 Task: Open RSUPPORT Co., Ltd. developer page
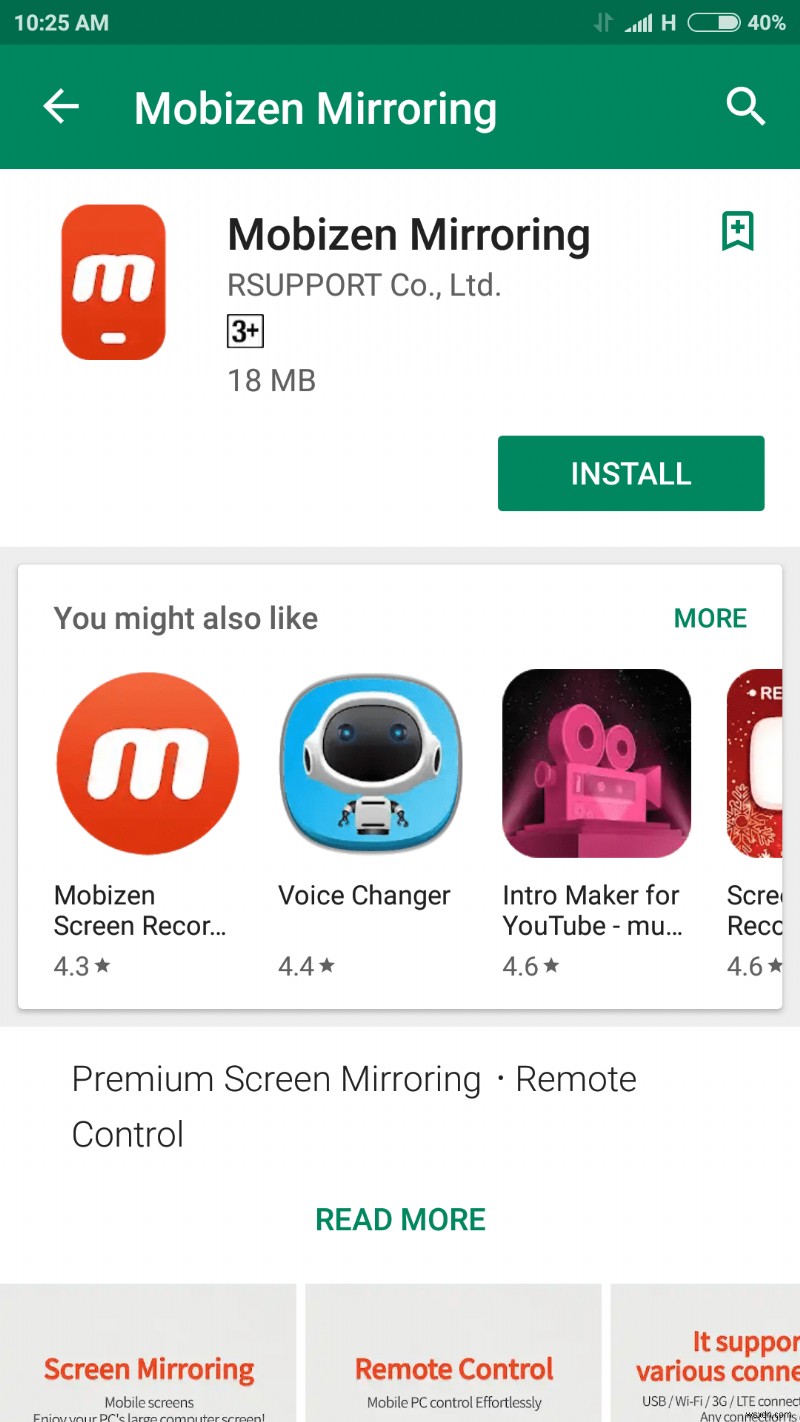(x=364, y=285)
